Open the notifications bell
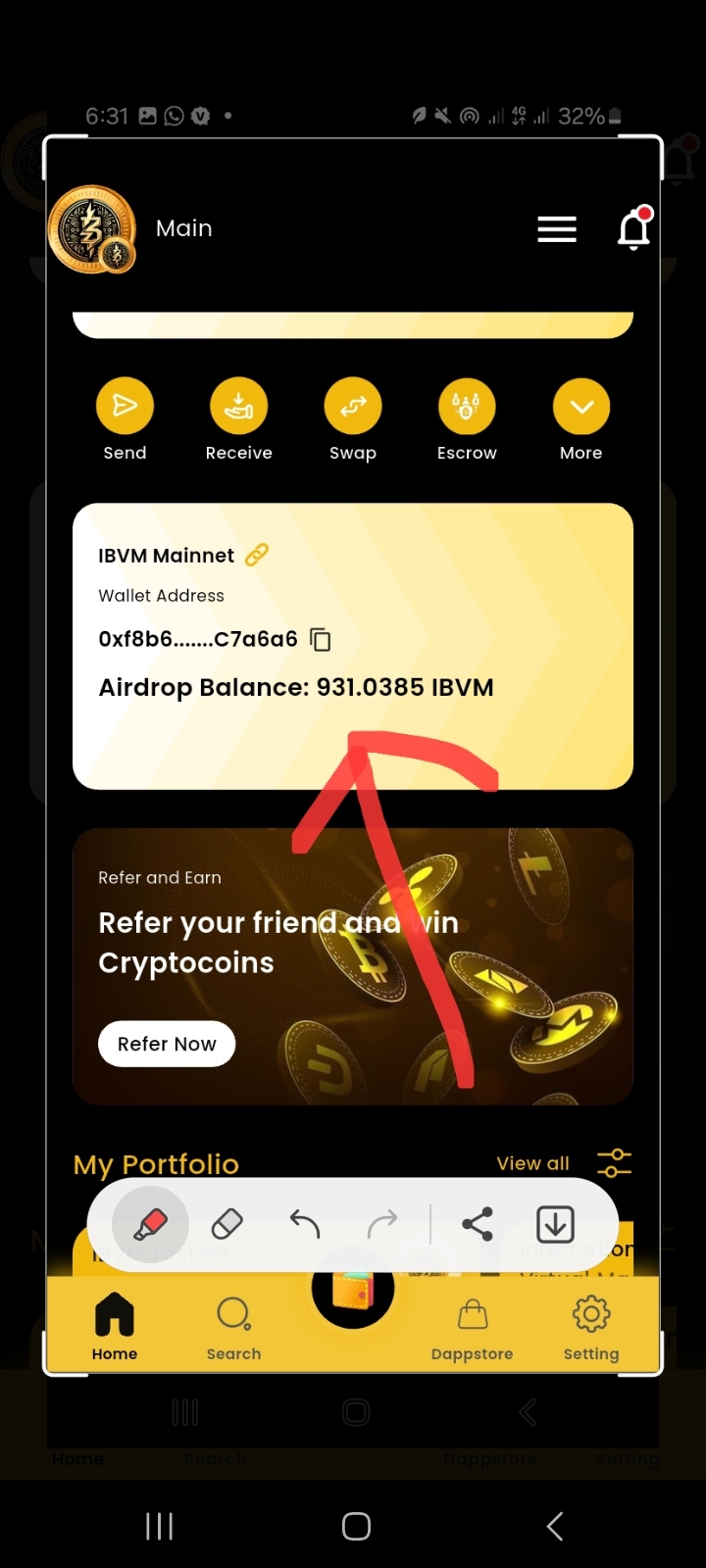The width and height of the screenshot is (706, 1568). coord(633,229)
